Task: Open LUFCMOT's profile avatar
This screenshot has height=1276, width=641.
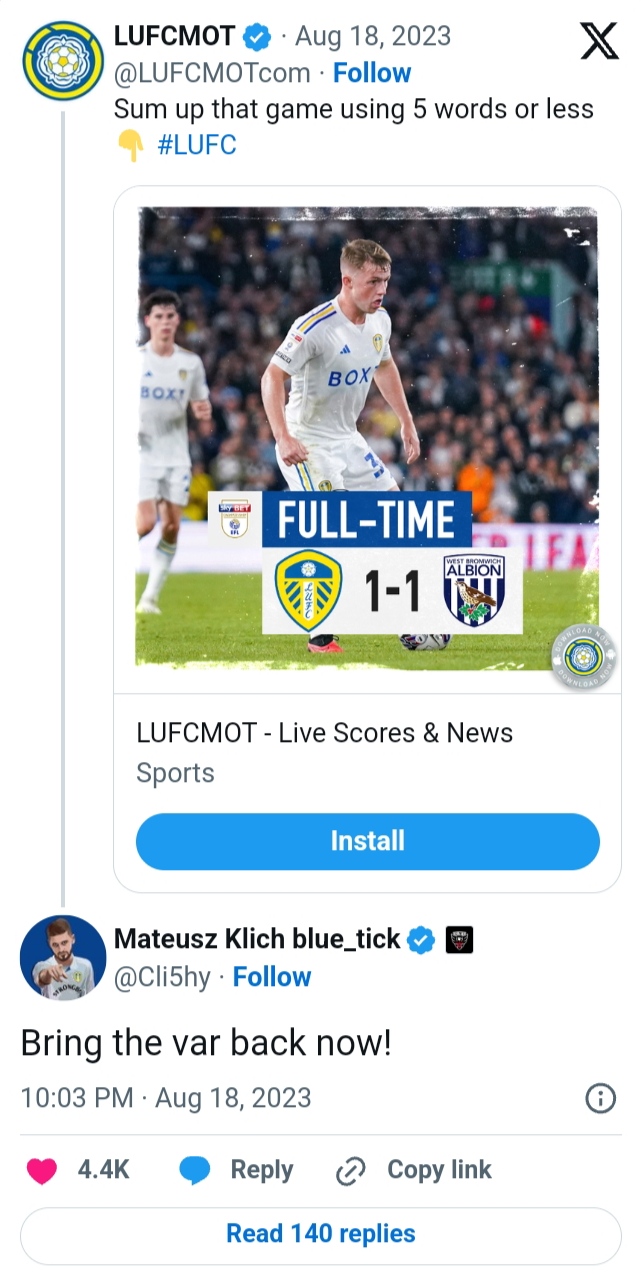Action: pyautogui.click(x=62, y=62)
